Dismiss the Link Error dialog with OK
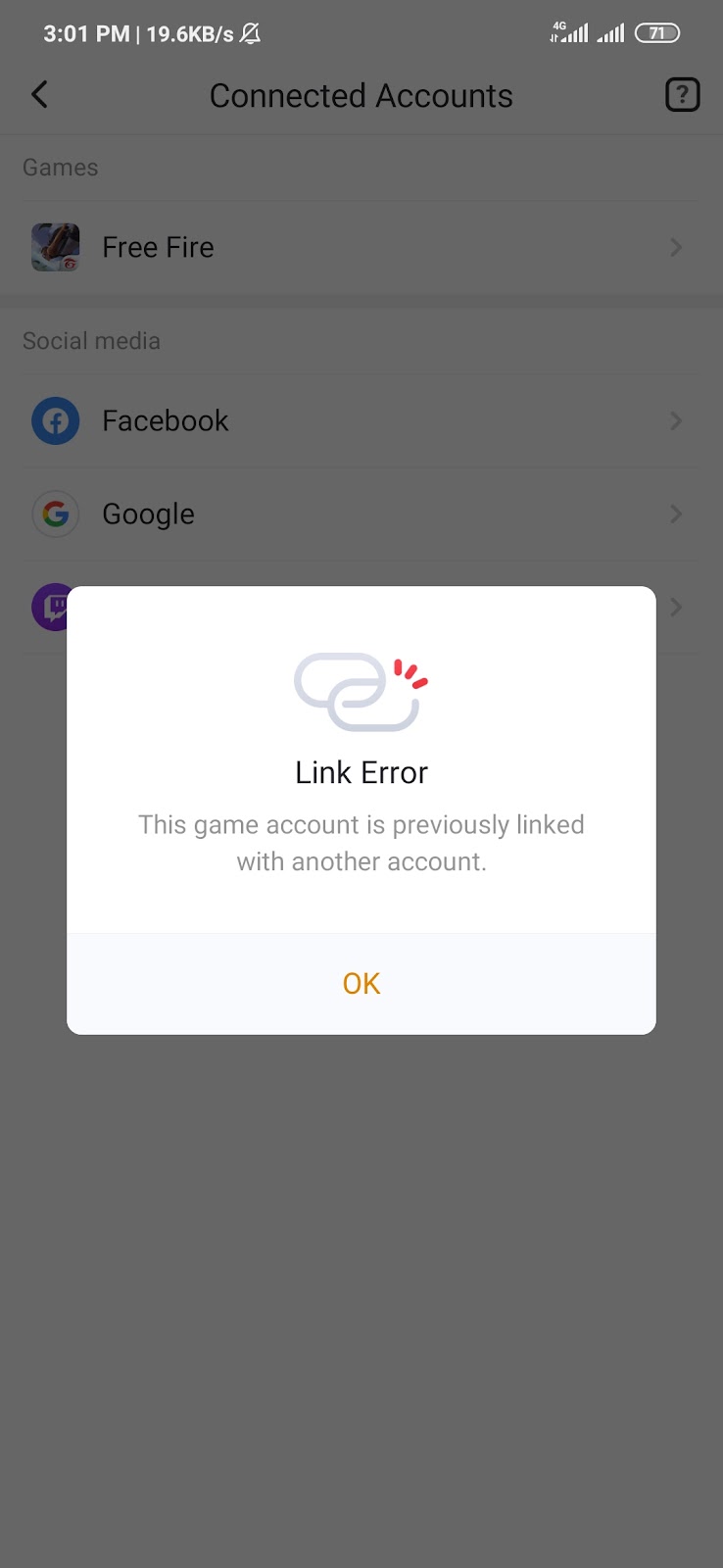This screenshot has width=723, height=1568. click(361, 983)
